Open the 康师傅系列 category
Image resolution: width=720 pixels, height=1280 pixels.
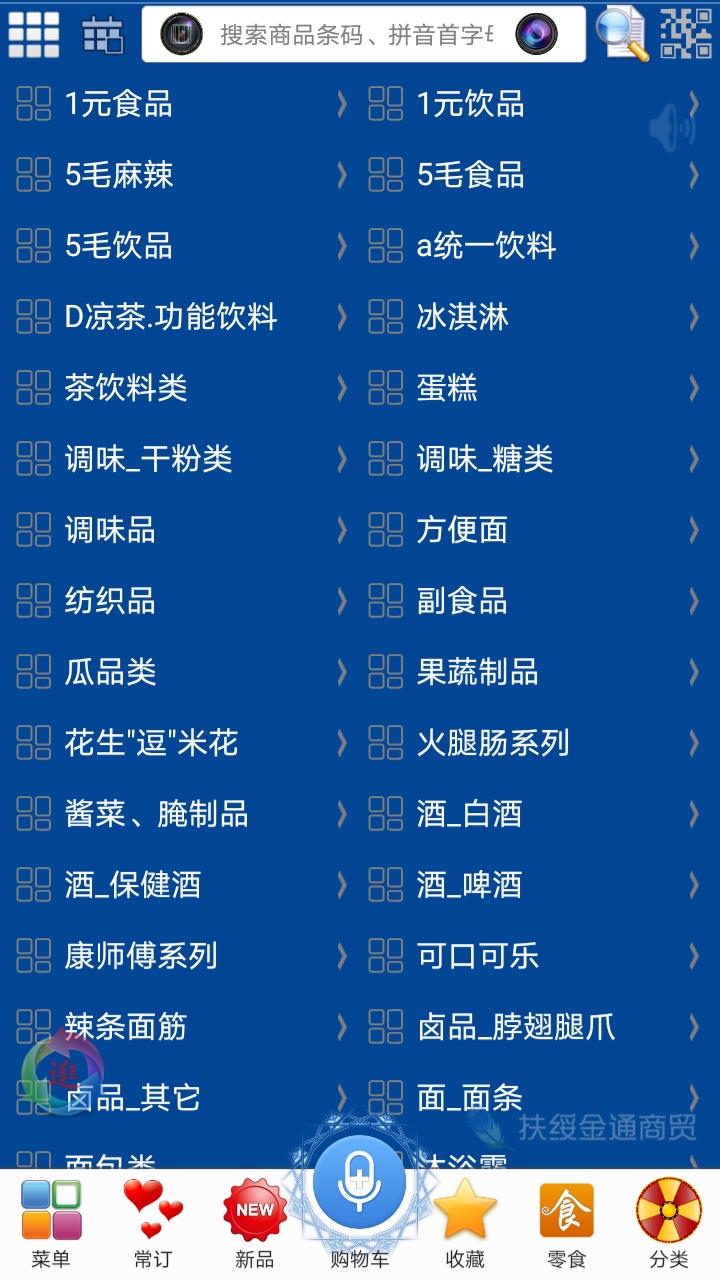[180, 956]
